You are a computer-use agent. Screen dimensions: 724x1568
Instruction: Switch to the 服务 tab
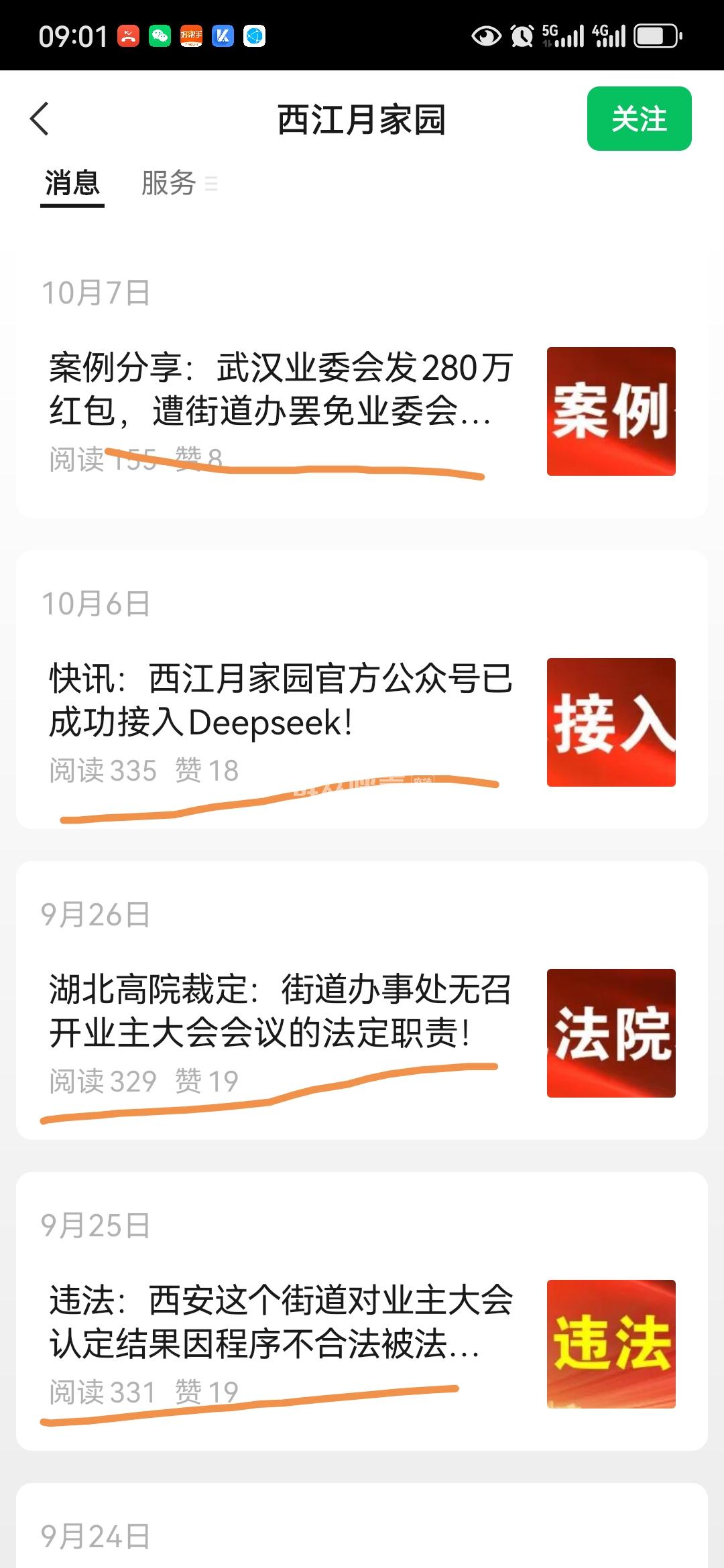click(169, 183)
